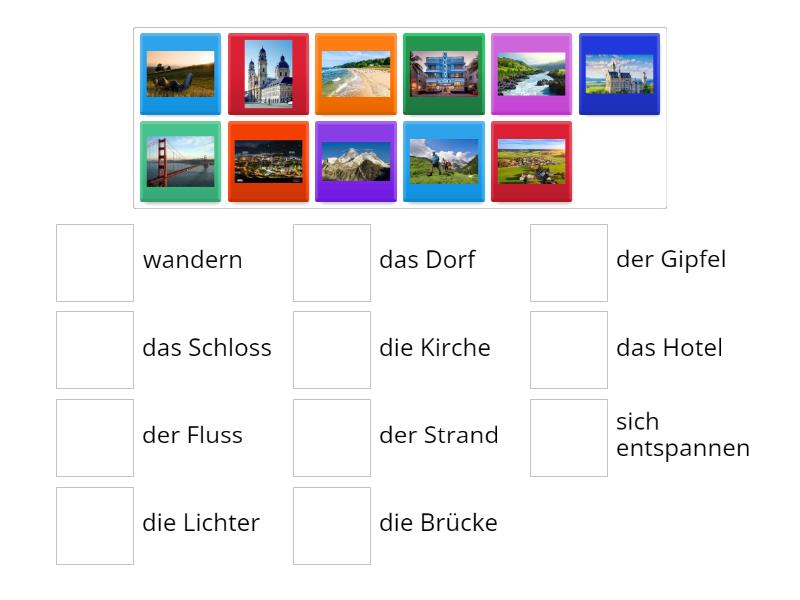Choose the hikers picture tile

click(444, 162)
